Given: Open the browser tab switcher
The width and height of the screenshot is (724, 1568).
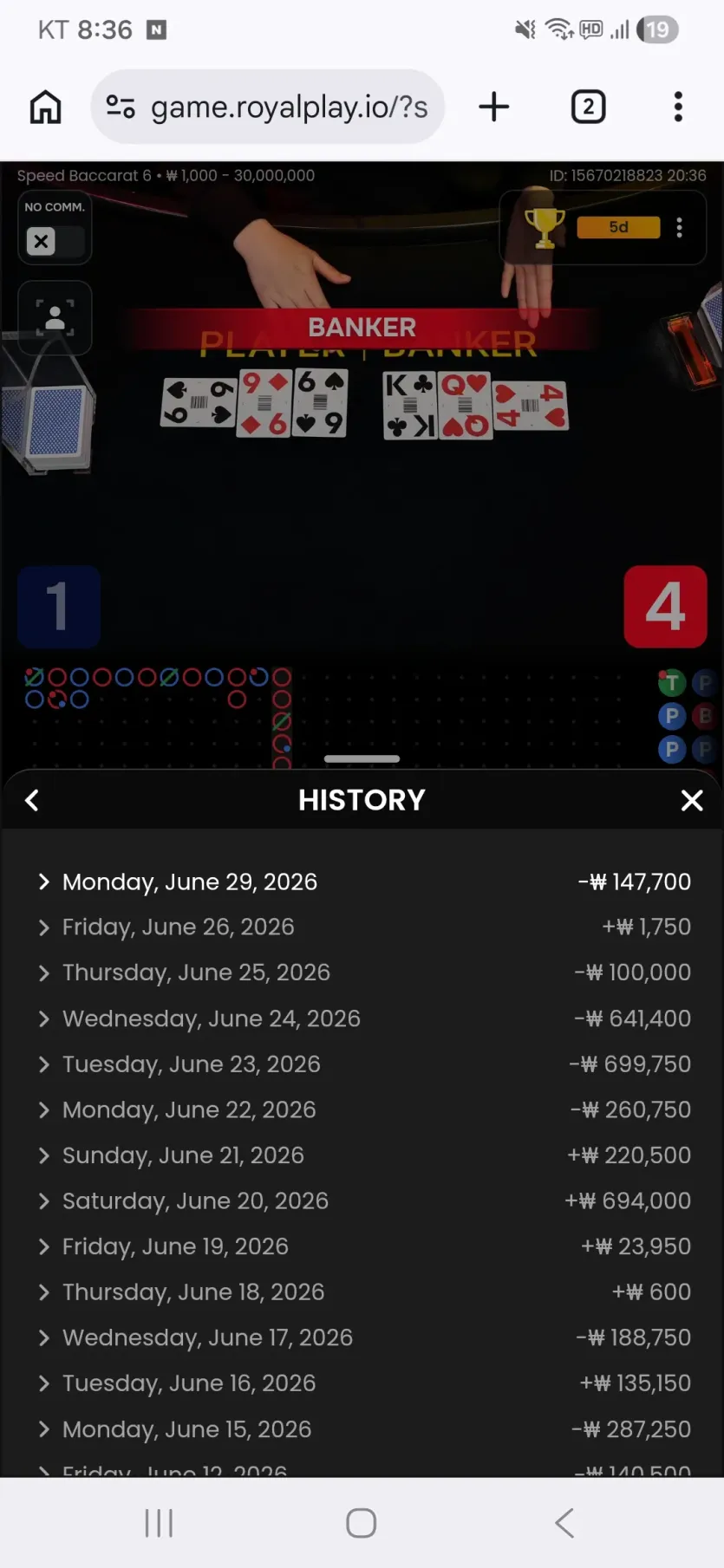Looking at the screenshot, I should coord(588,107).
